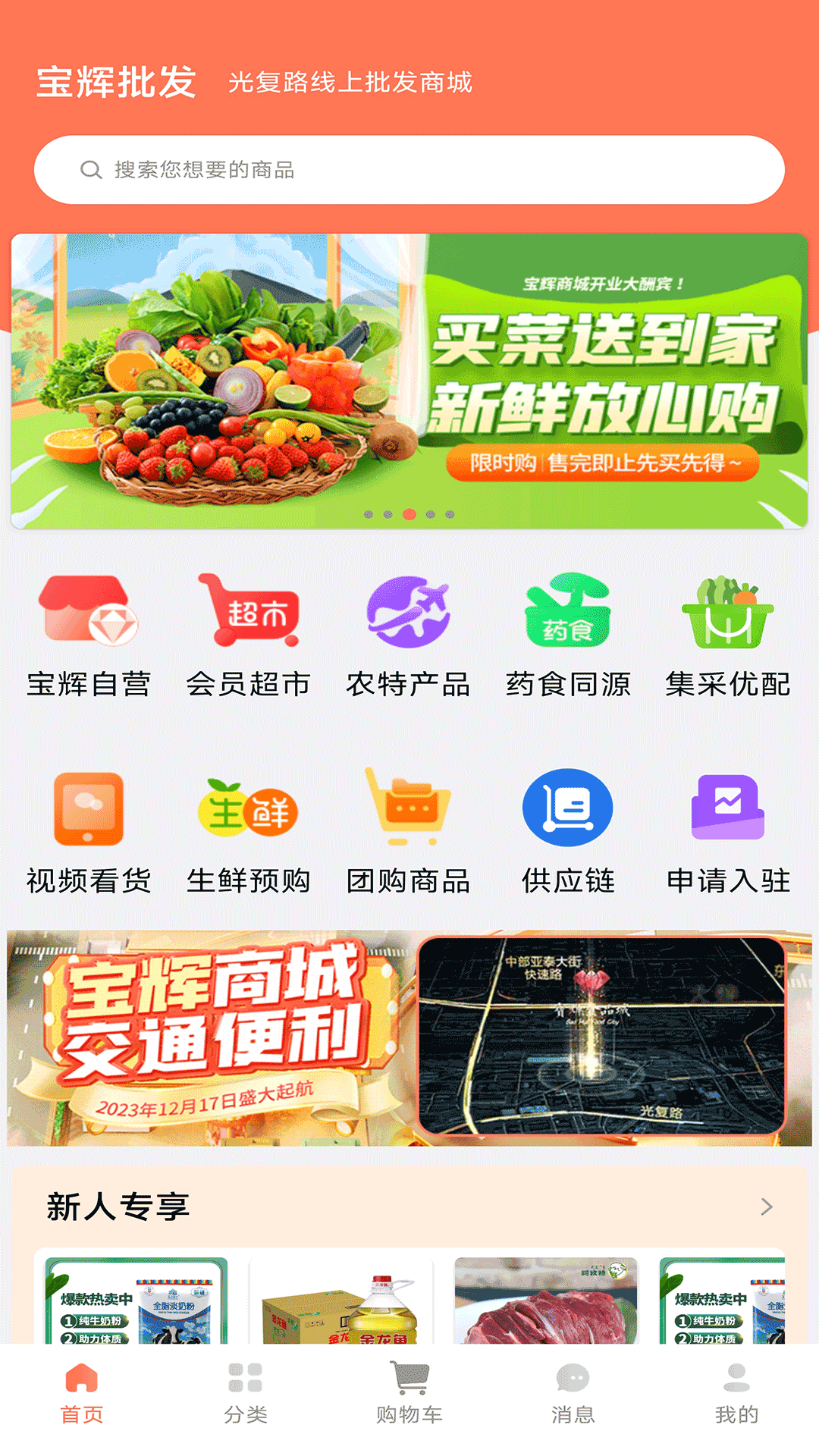Open the 宝辉商城交通便利 banner
Screen dimensions: 819x1456
point(409,1037)
